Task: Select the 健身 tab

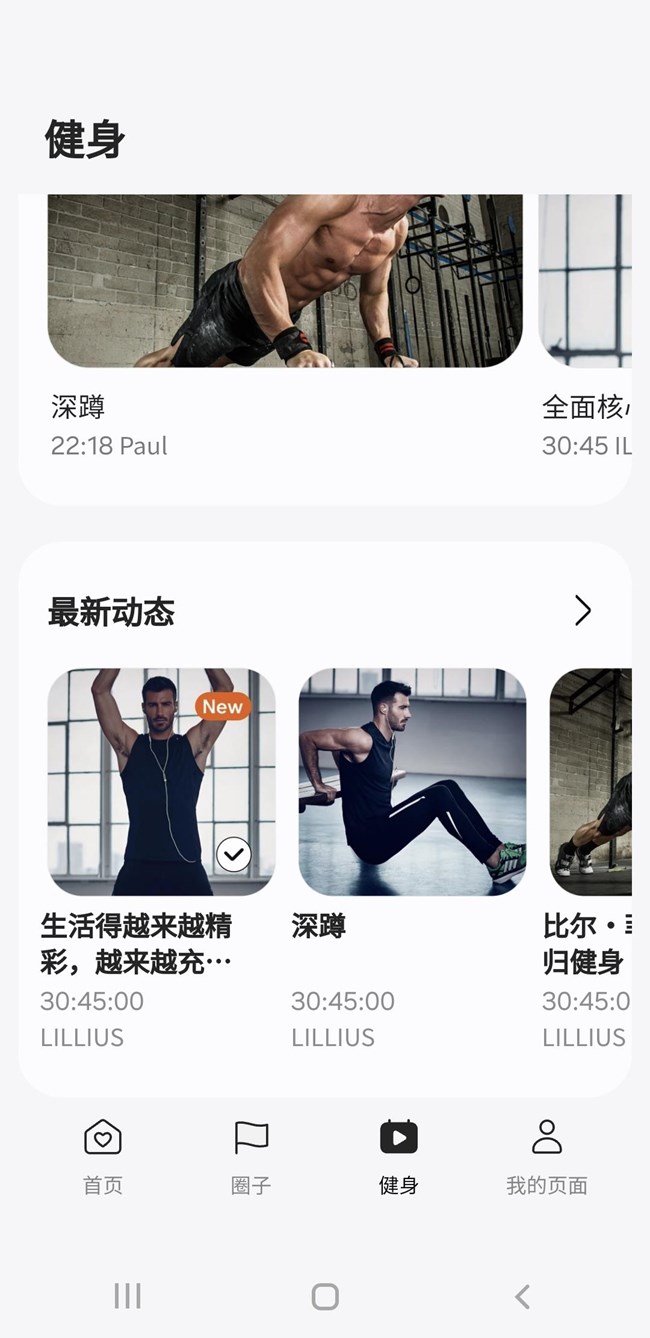Action: click(398, 1157)
